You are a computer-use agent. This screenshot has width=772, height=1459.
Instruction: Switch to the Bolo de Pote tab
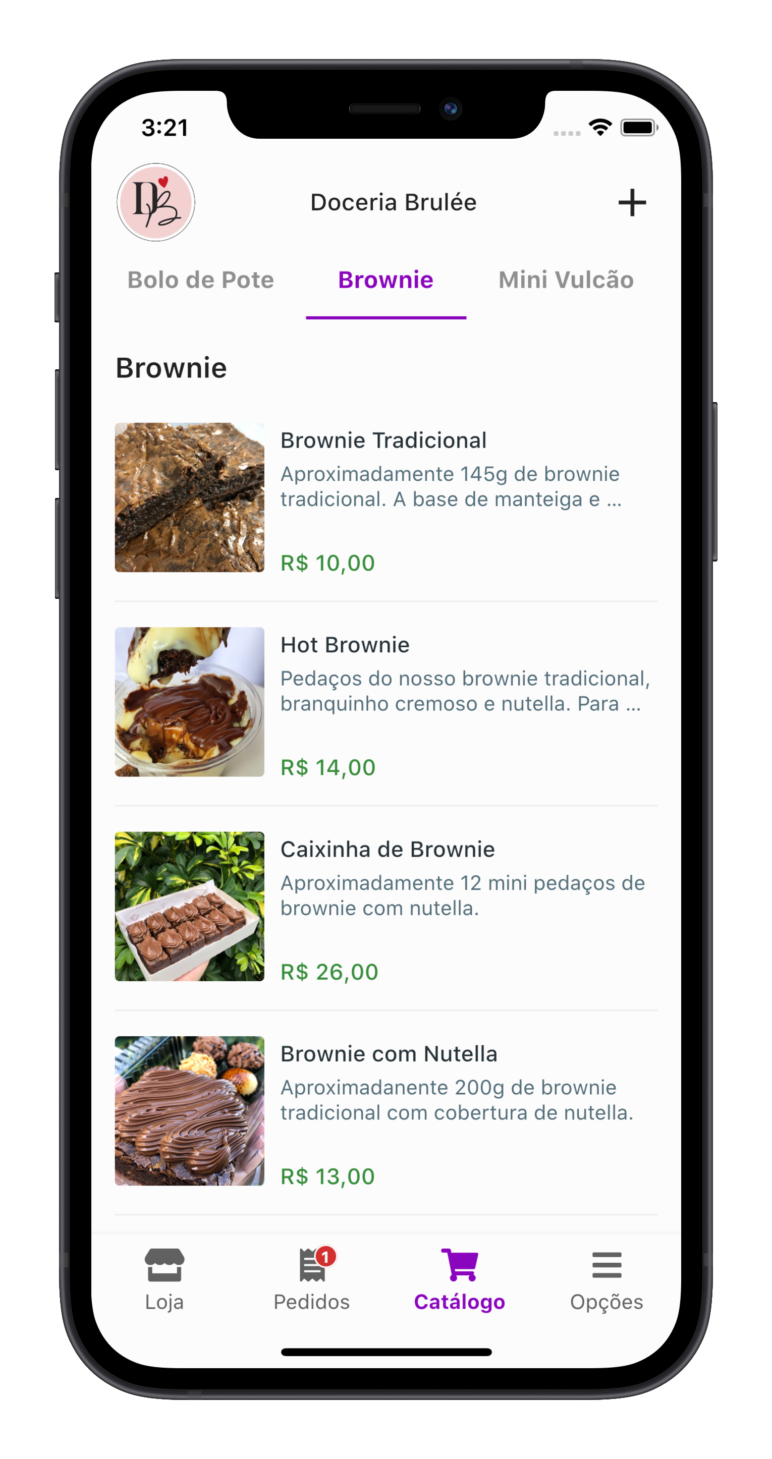(200, 280)
